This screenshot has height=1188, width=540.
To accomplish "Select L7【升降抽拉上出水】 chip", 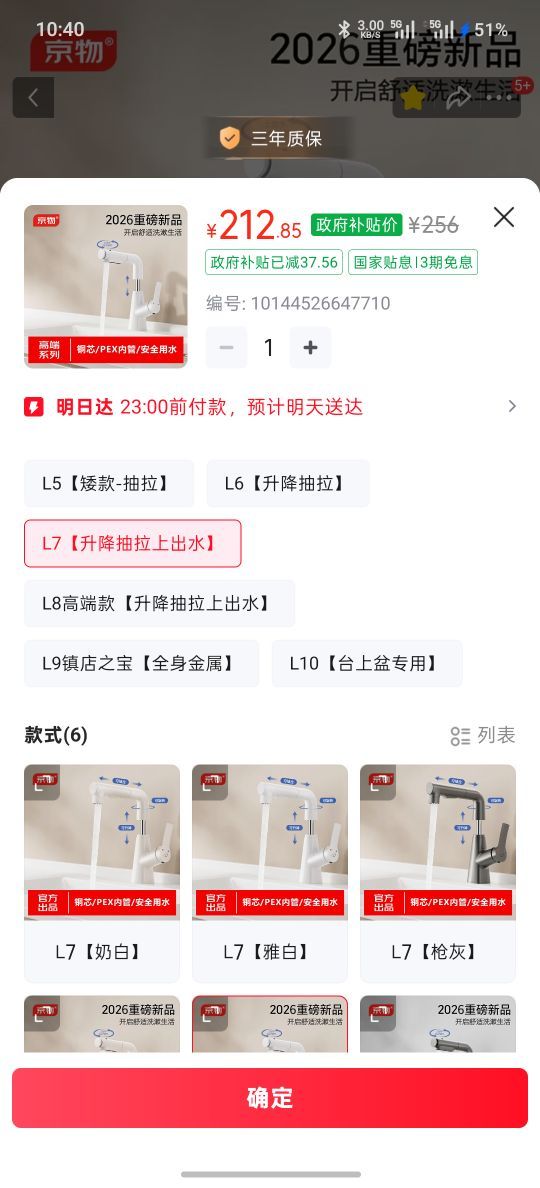I will pyautogui.click(x=133, y=543).
